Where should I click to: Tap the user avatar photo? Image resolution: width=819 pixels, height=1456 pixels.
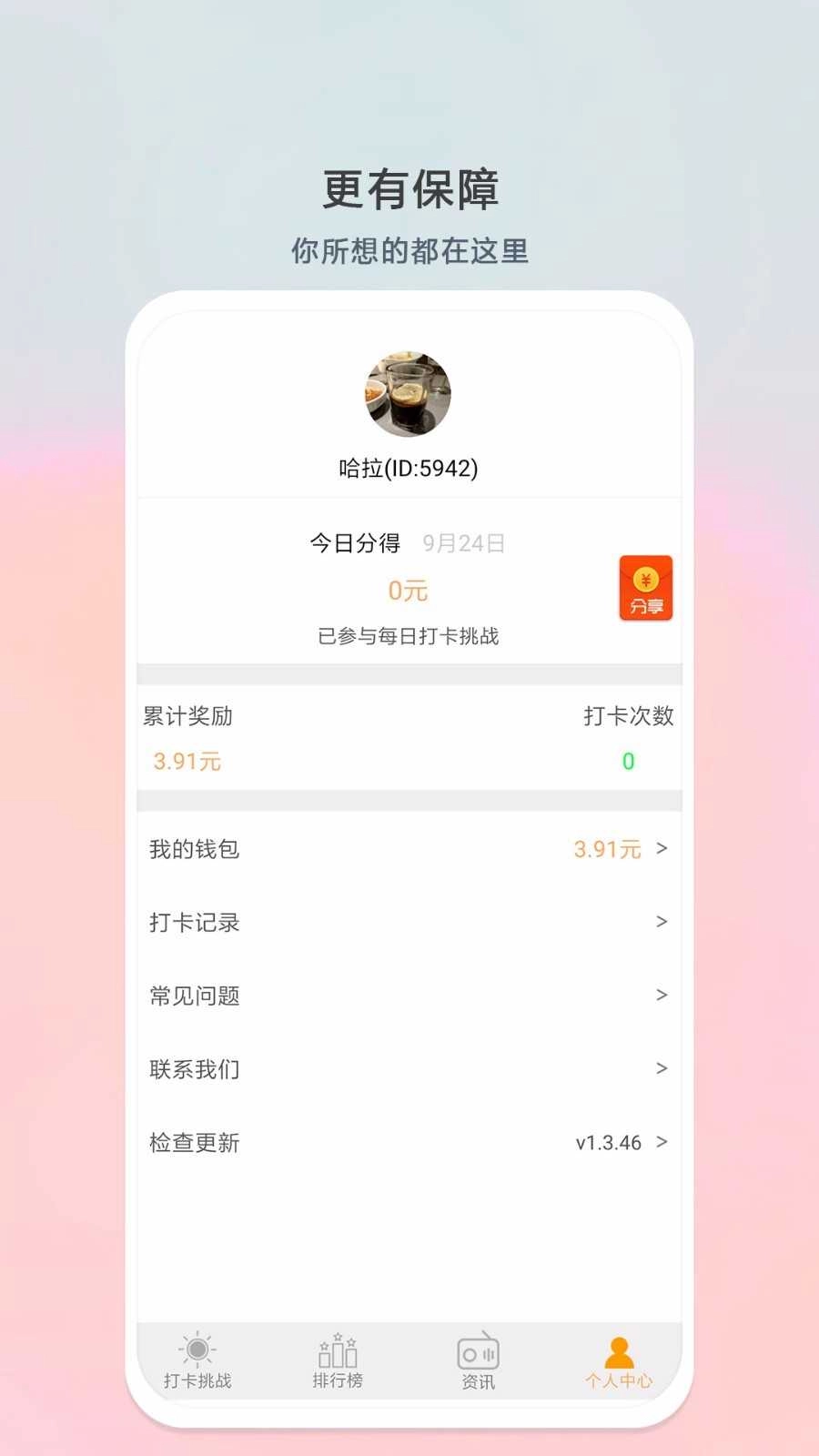(x=408, y=393)
